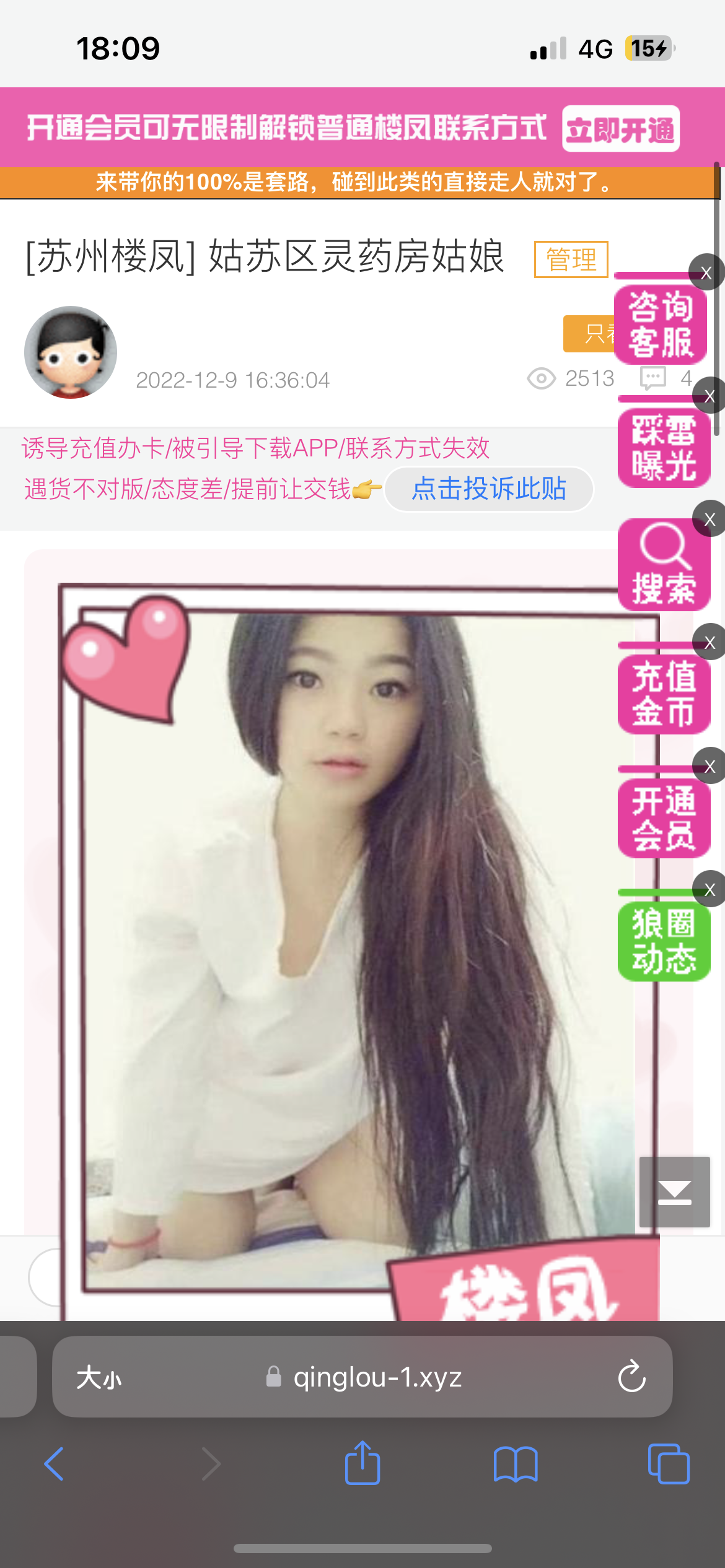Go back to the previous page
This screenshot has width=725, height=1568.
click(x=55, y=1464)
